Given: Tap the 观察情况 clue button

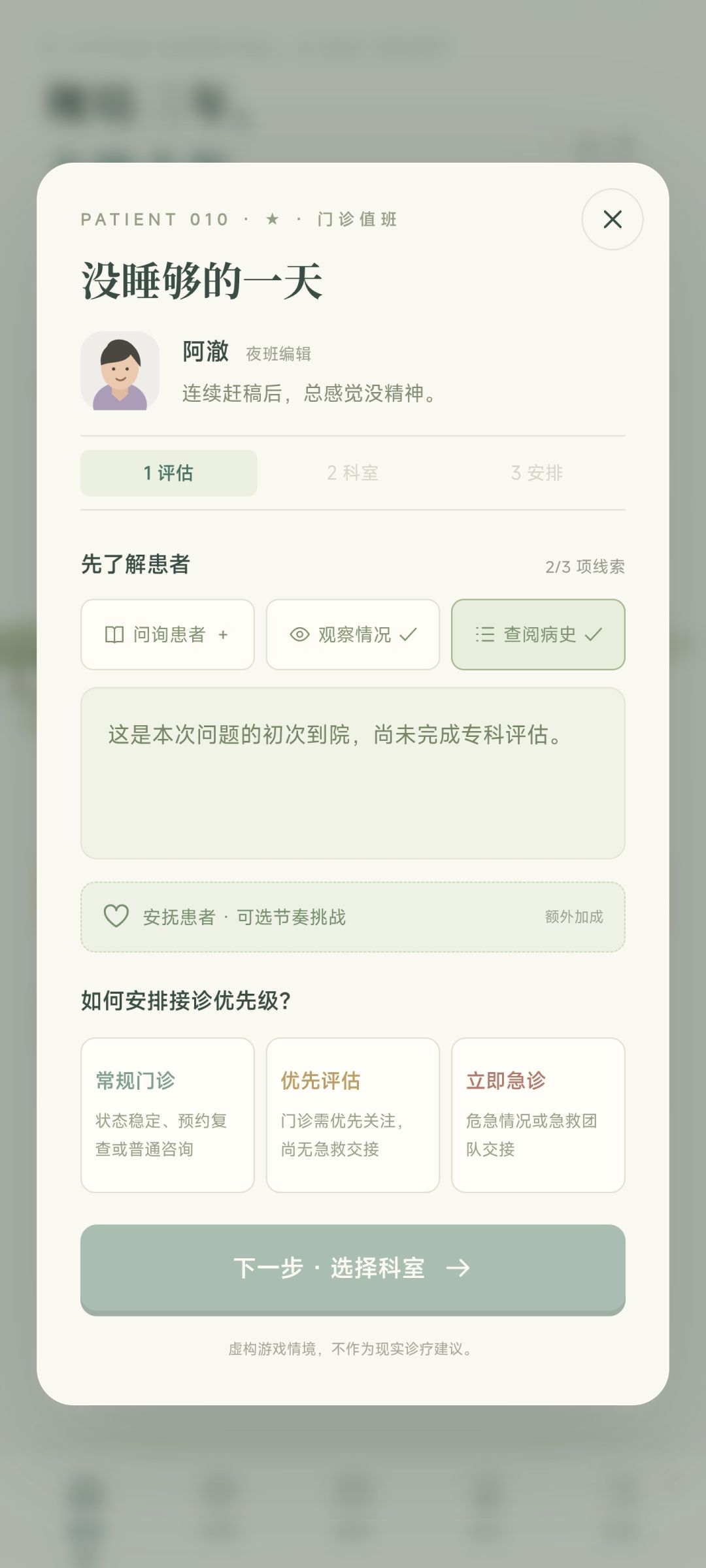Looking at the screenshot, I should click(x=353, y=634).
